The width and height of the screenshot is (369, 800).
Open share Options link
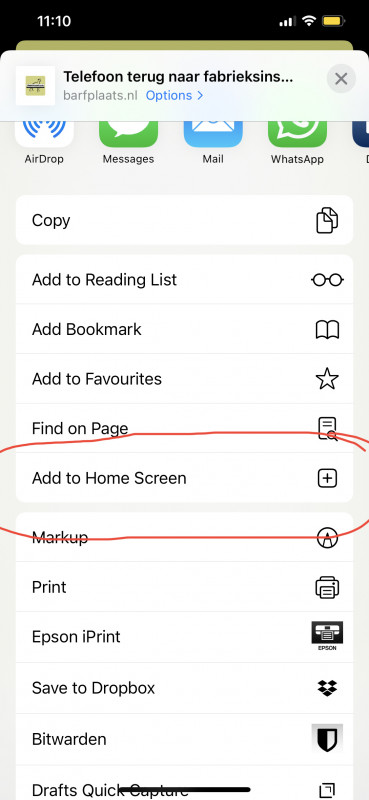click(174, 95)
